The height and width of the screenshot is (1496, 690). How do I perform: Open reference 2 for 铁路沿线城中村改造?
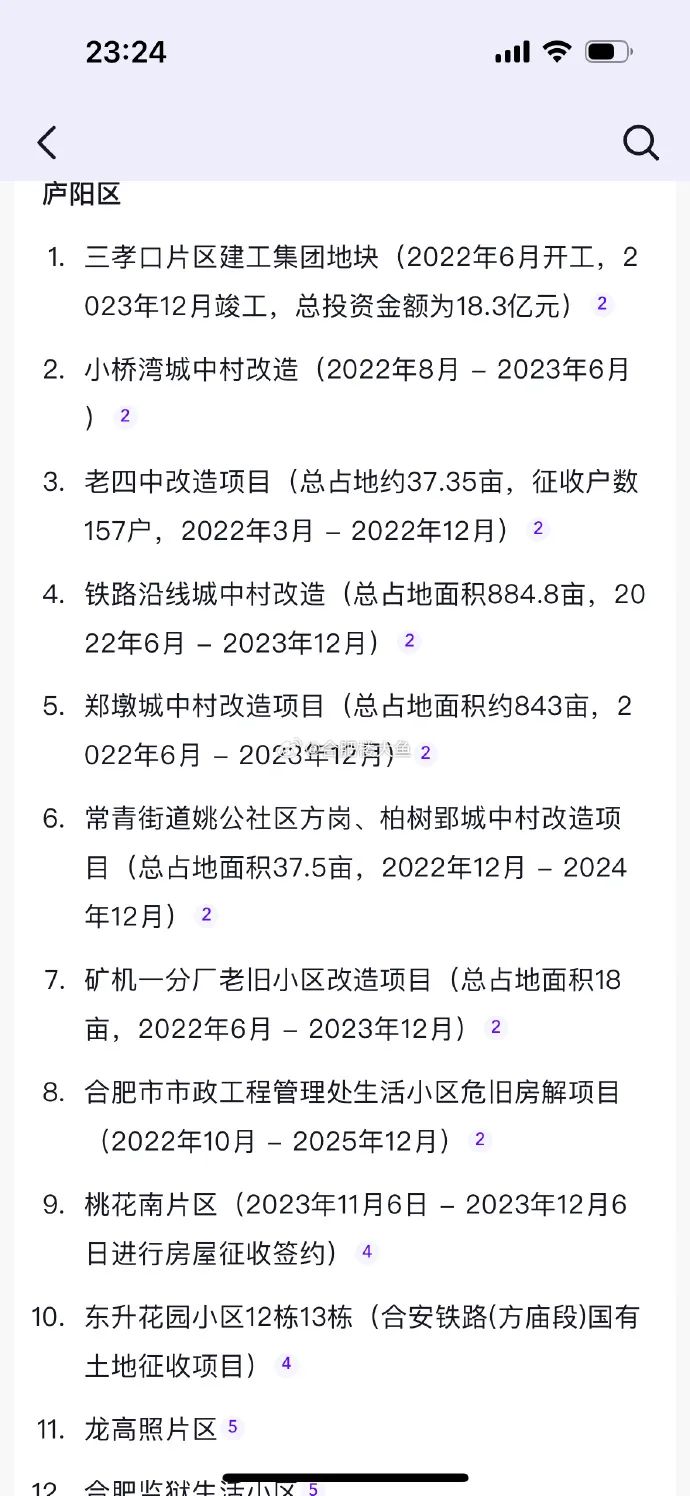pos(409,641)
